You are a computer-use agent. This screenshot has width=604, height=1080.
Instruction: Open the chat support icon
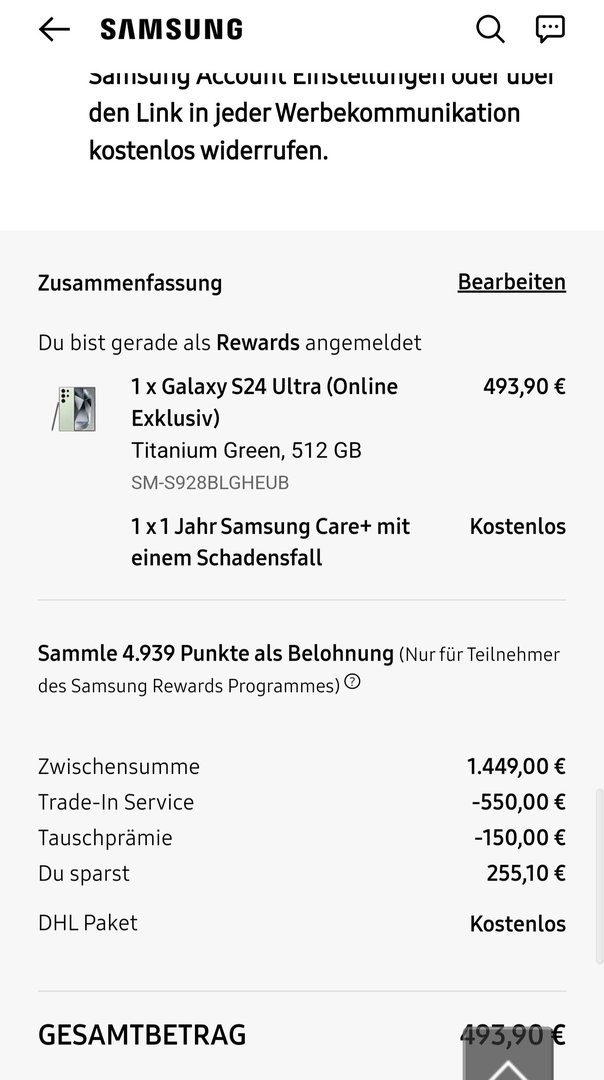tap(550, 29)
